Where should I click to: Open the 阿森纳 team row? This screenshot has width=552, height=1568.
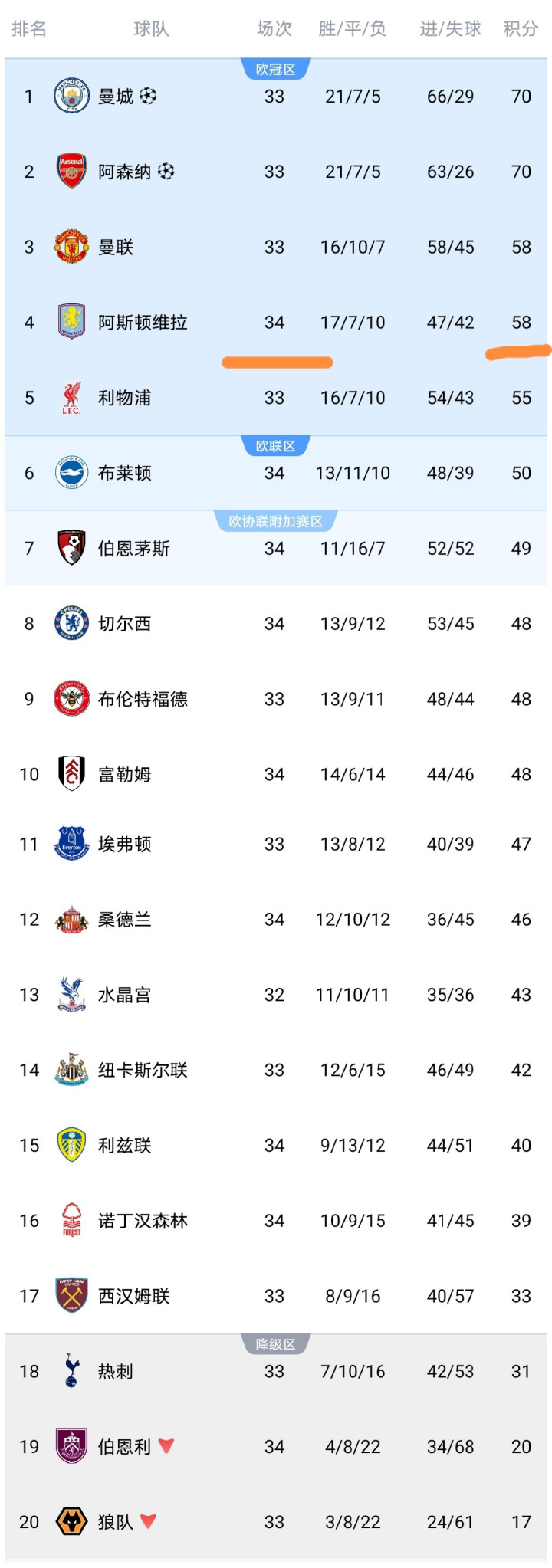point(276,172)
